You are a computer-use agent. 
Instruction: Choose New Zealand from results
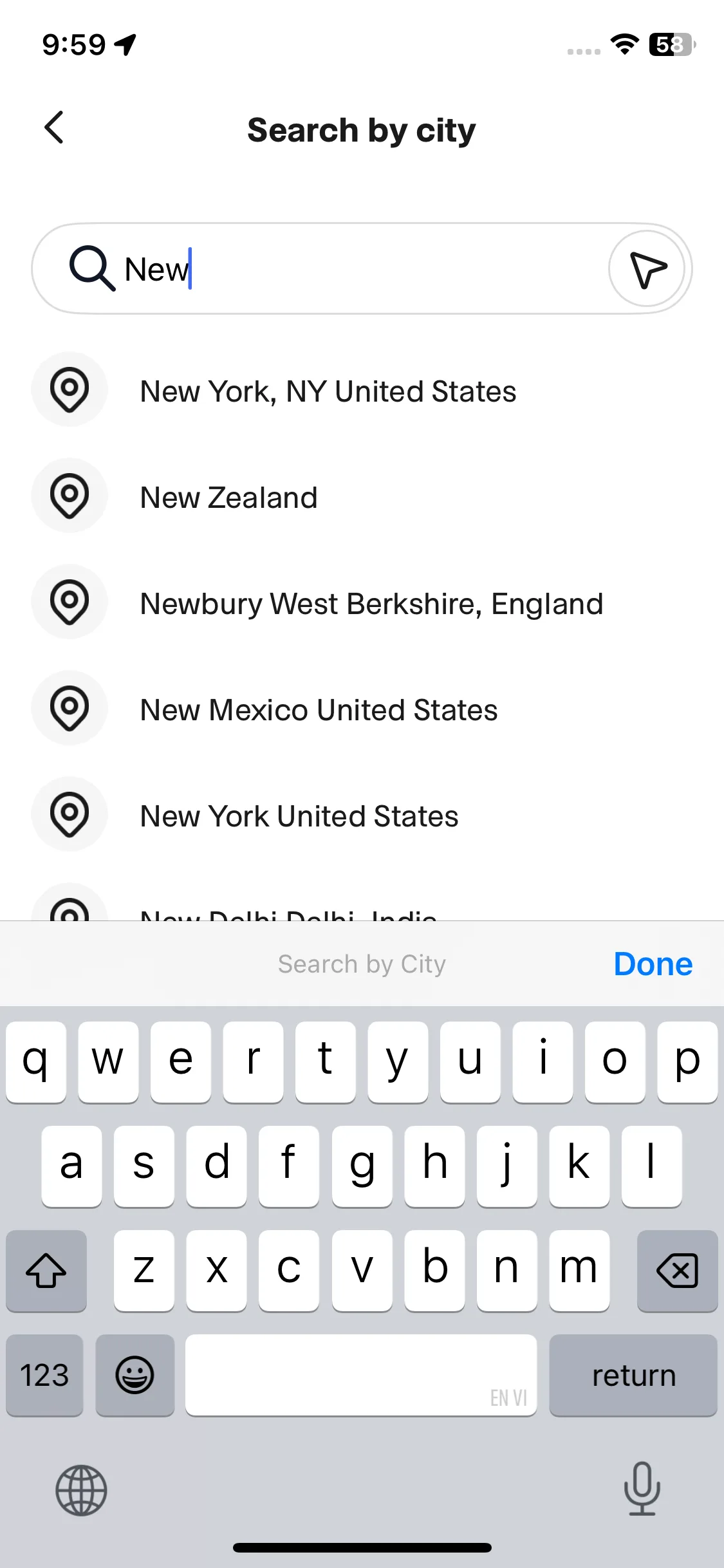228,498
